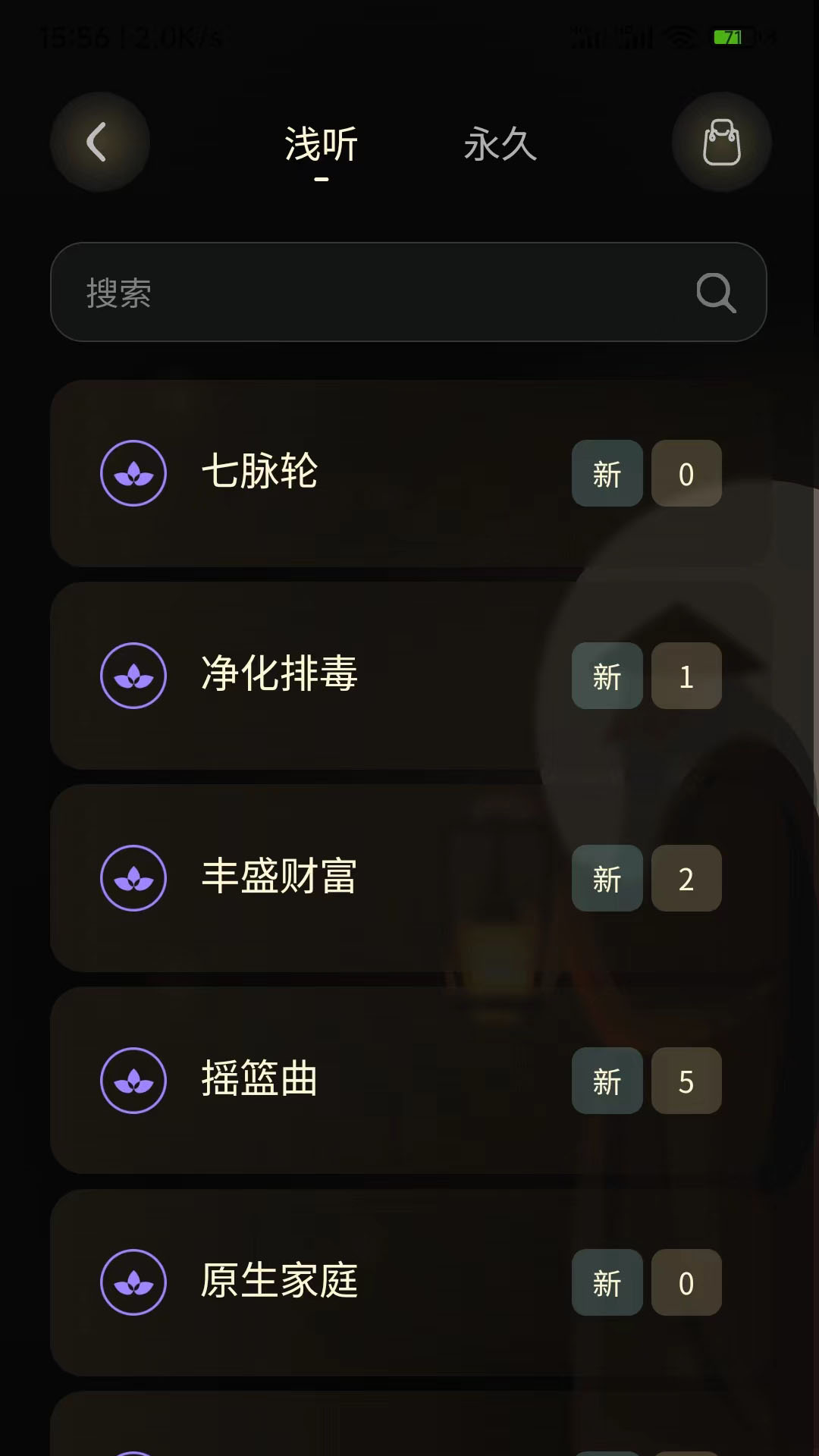
Task: Open the 原生家庭 category
Action: click(x=279, y=1282)
